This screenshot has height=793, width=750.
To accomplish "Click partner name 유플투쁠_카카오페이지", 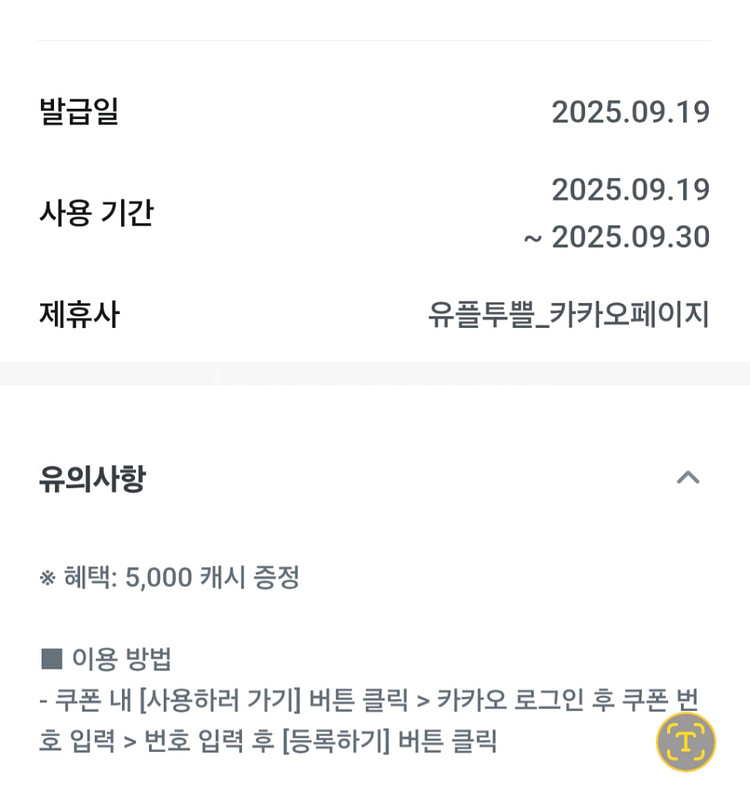I will click(567, 313).
